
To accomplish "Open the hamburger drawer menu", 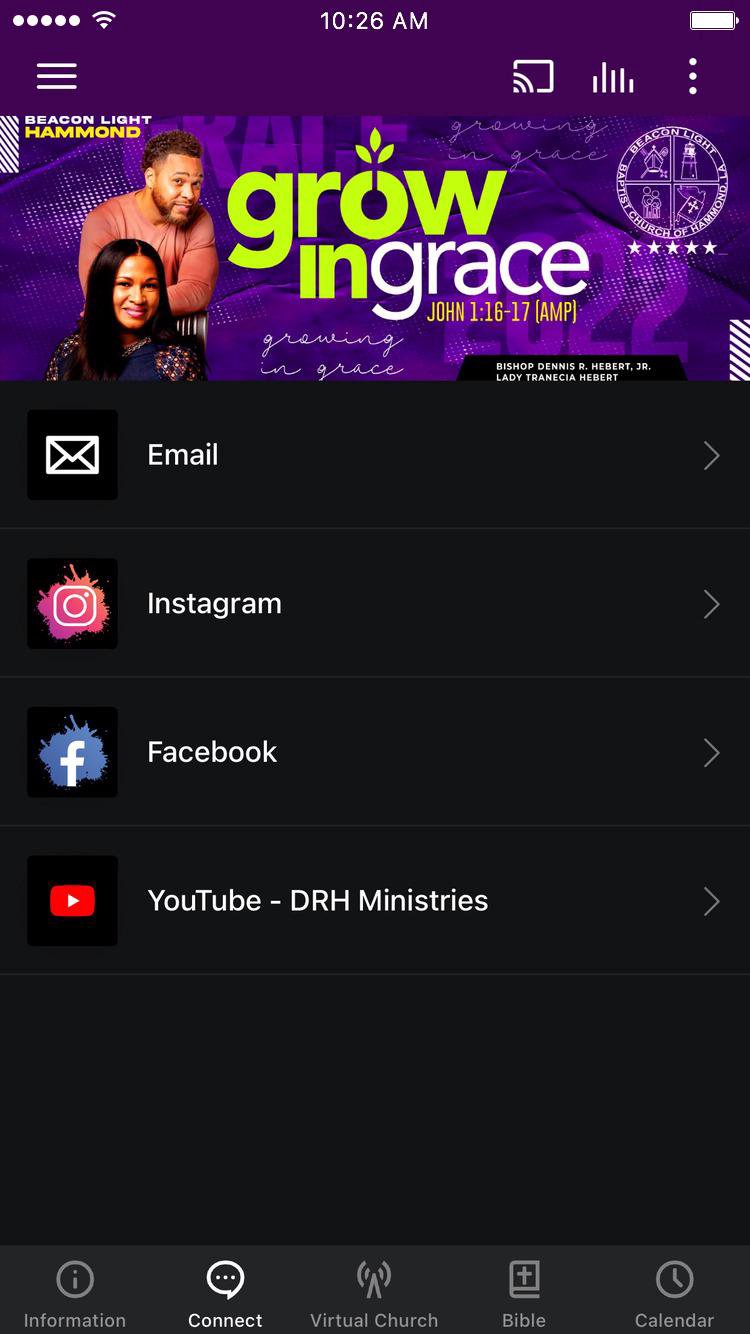I will 57,76.
